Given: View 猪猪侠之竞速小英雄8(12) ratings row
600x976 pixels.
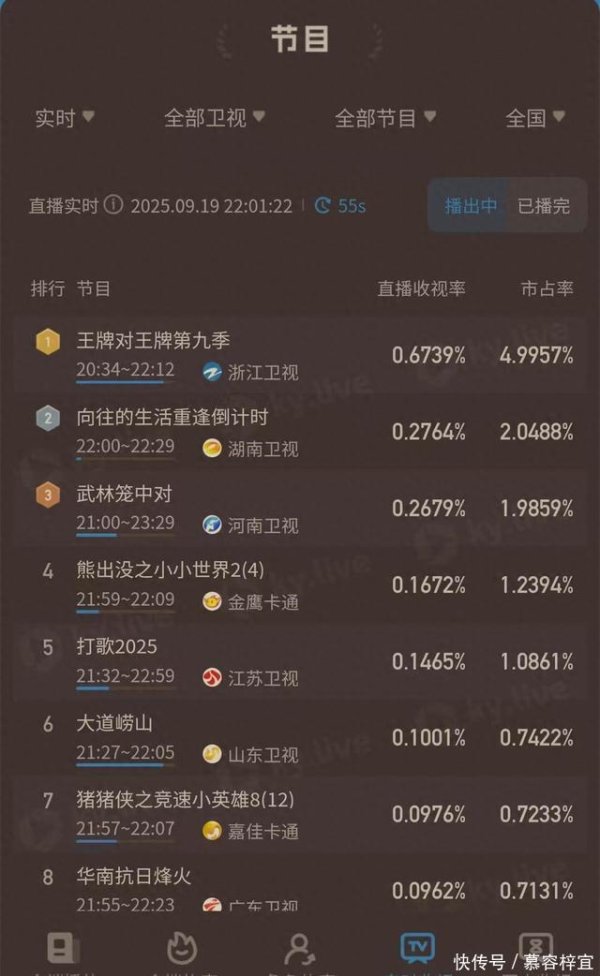Looking at the screenshot, I should click(300, 815).
